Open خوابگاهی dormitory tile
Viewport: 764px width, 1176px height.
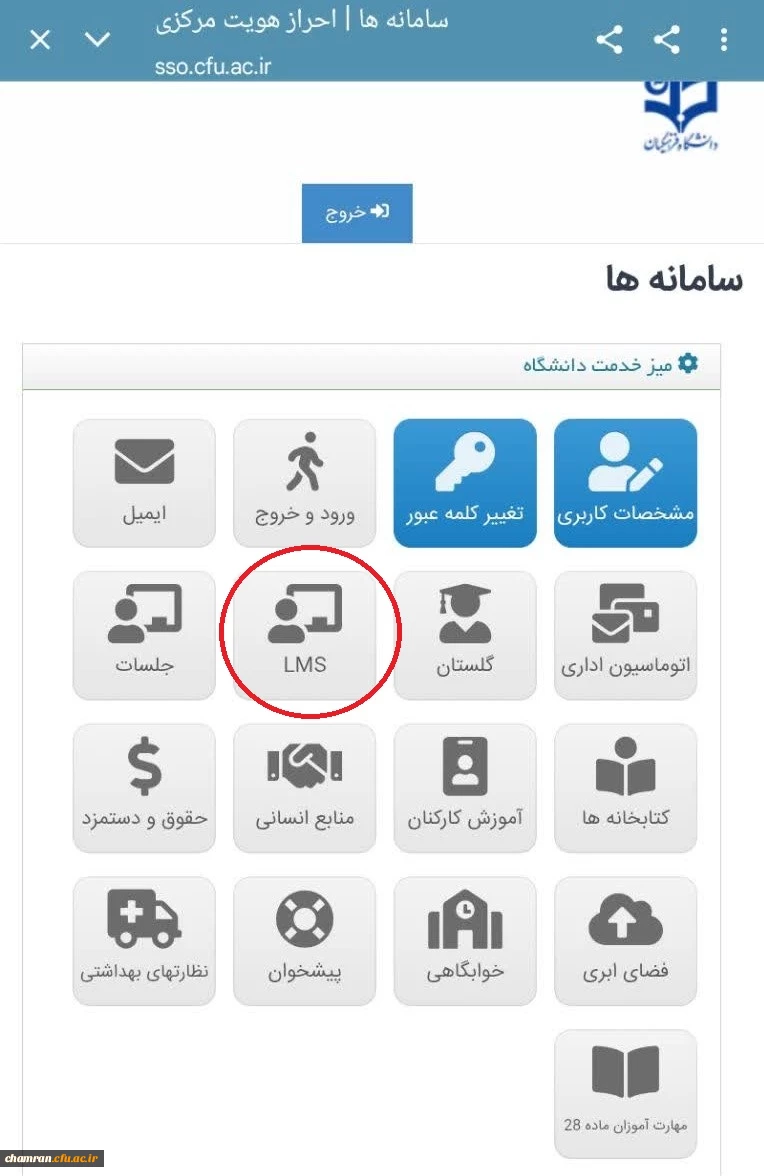click(465, 941)
